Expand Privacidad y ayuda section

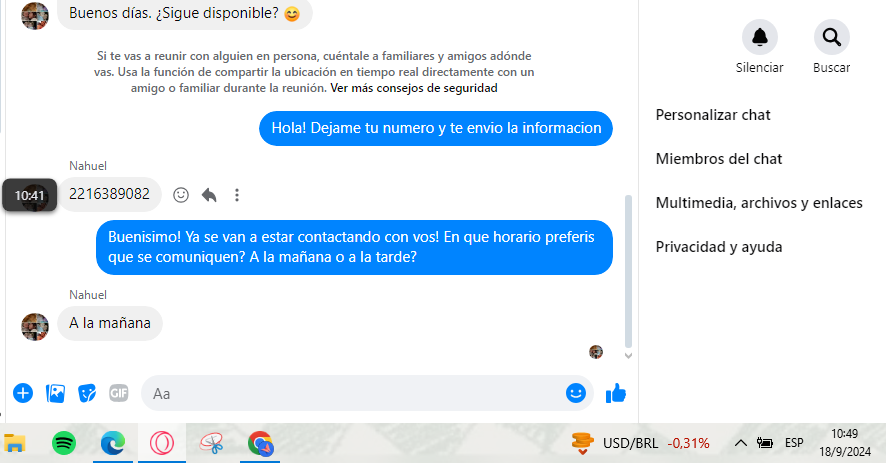(x=718, y=247)
